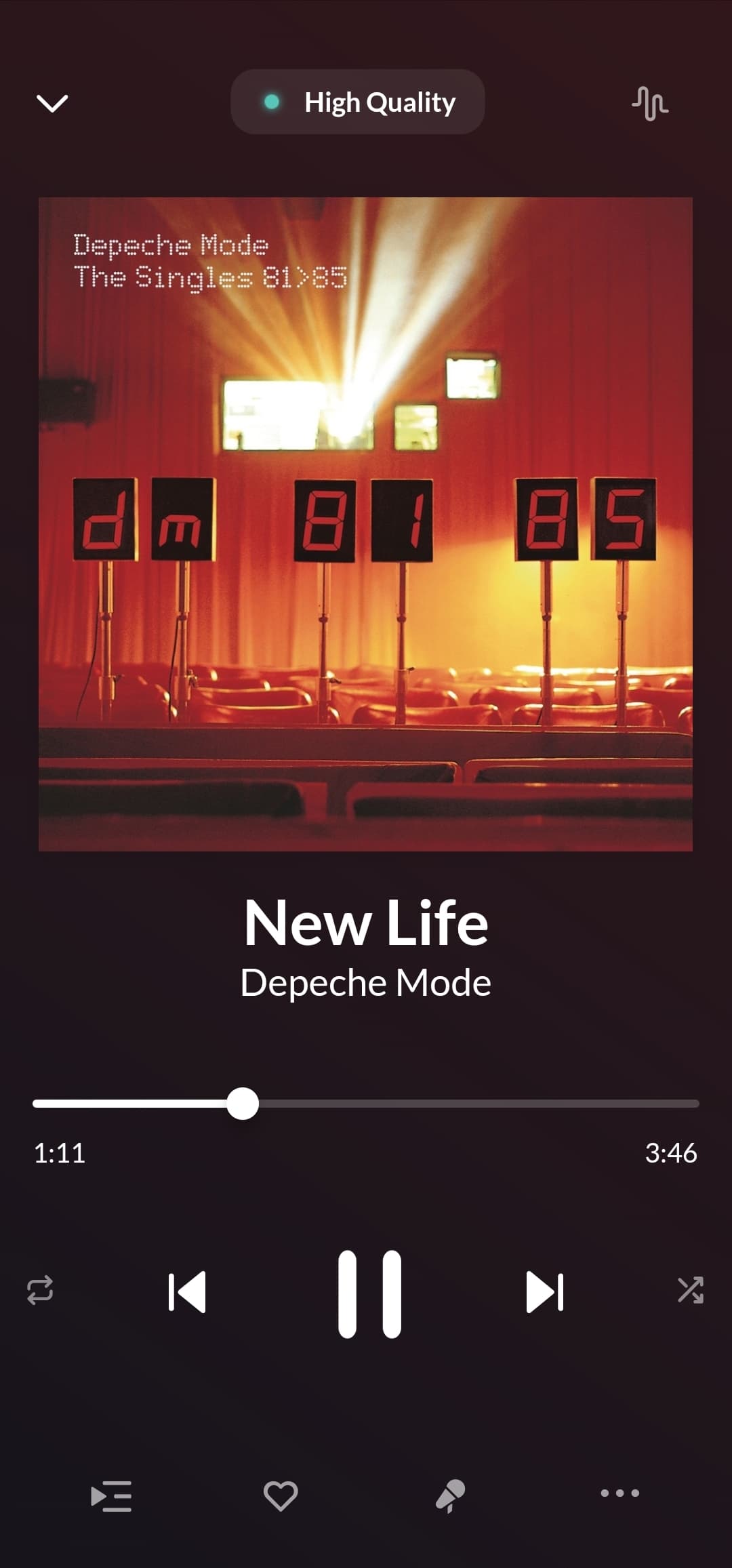
Task: Open the High Quality audio setting
Action: (x=358, y=102)
